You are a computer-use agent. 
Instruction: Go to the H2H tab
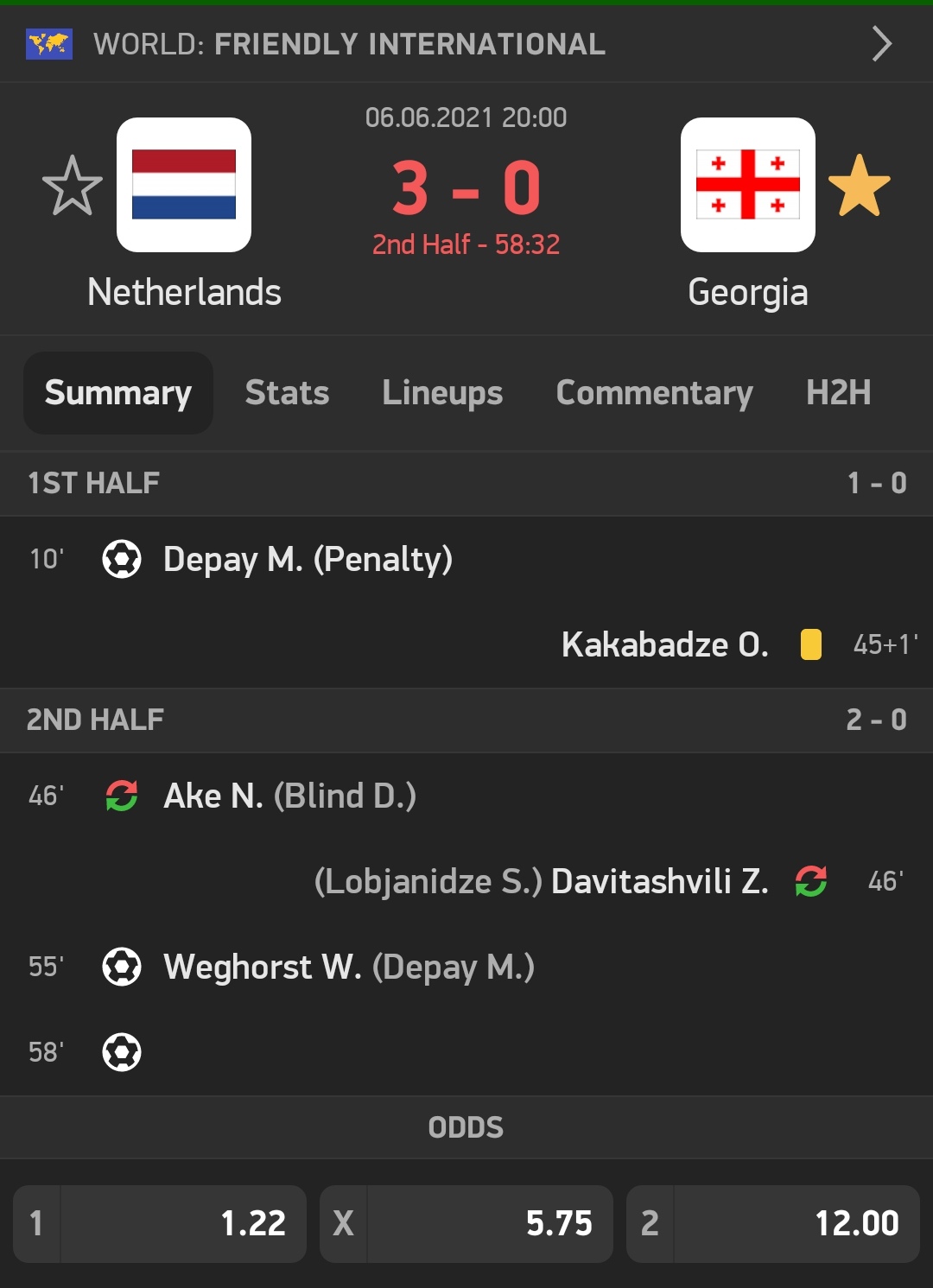pyautogui.click(x=838, y=393)
